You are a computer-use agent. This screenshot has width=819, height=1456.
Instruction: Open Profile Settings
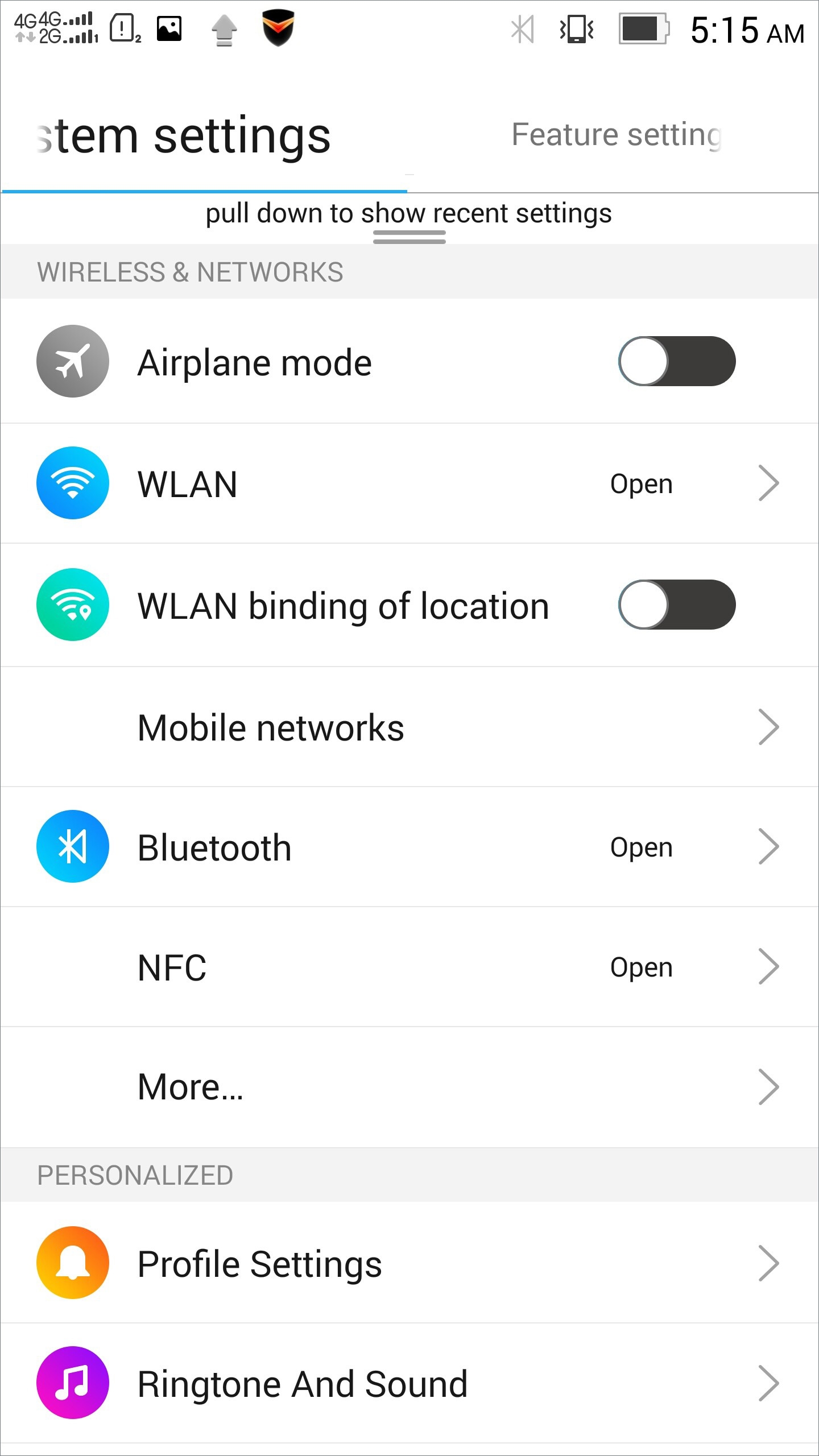pyautogui.click(x=409, y=1263)
